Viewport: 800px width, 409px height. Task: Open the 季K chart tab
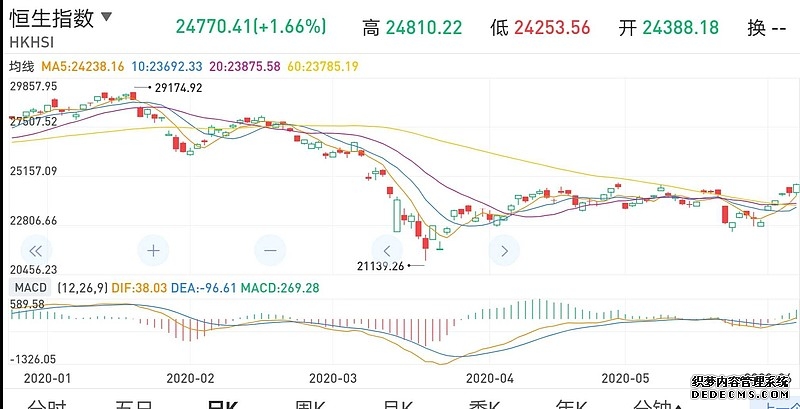(482, 404)
